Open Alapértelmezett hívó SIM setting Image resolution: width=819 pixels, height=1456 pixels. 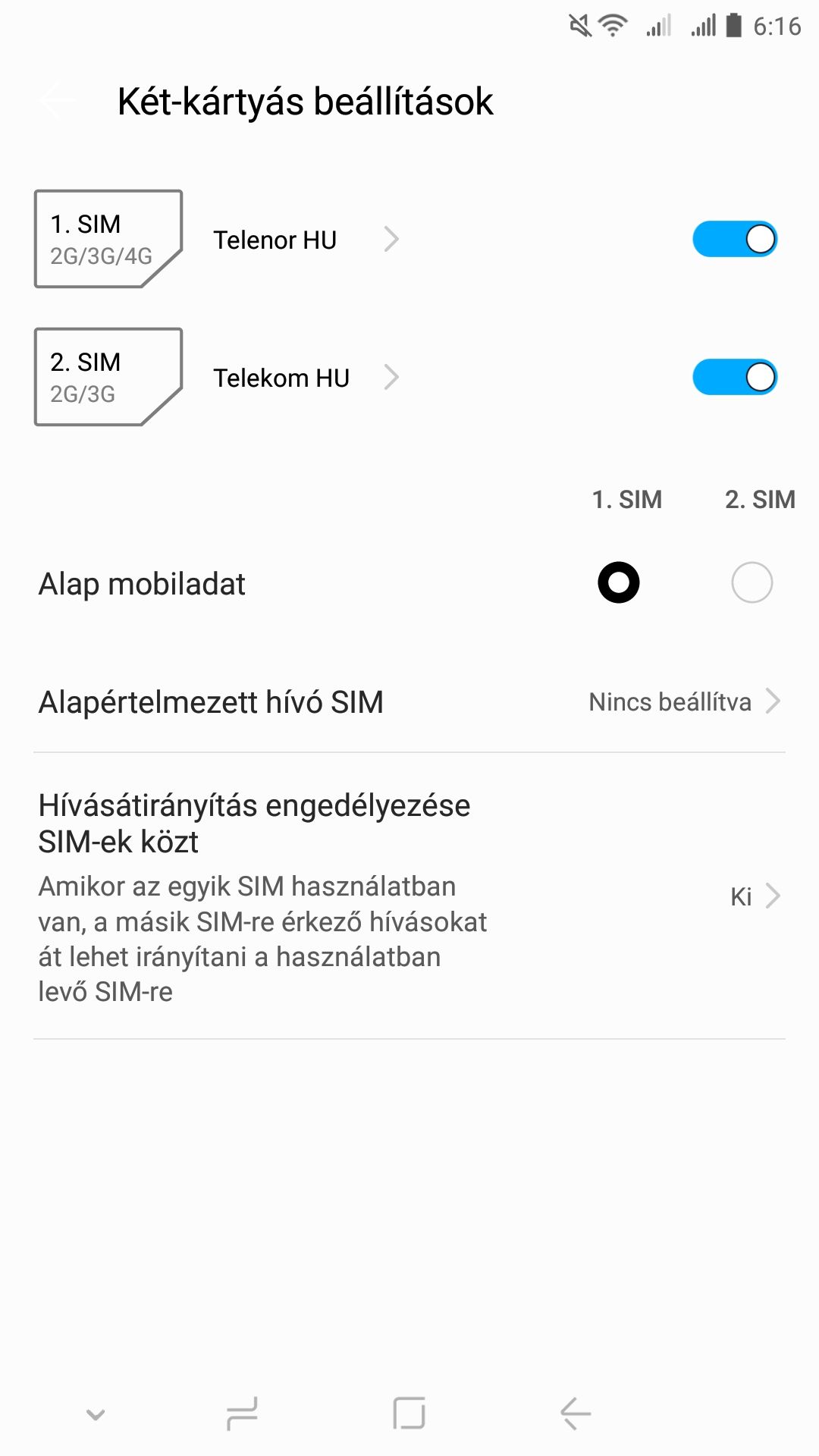point(409,701)
